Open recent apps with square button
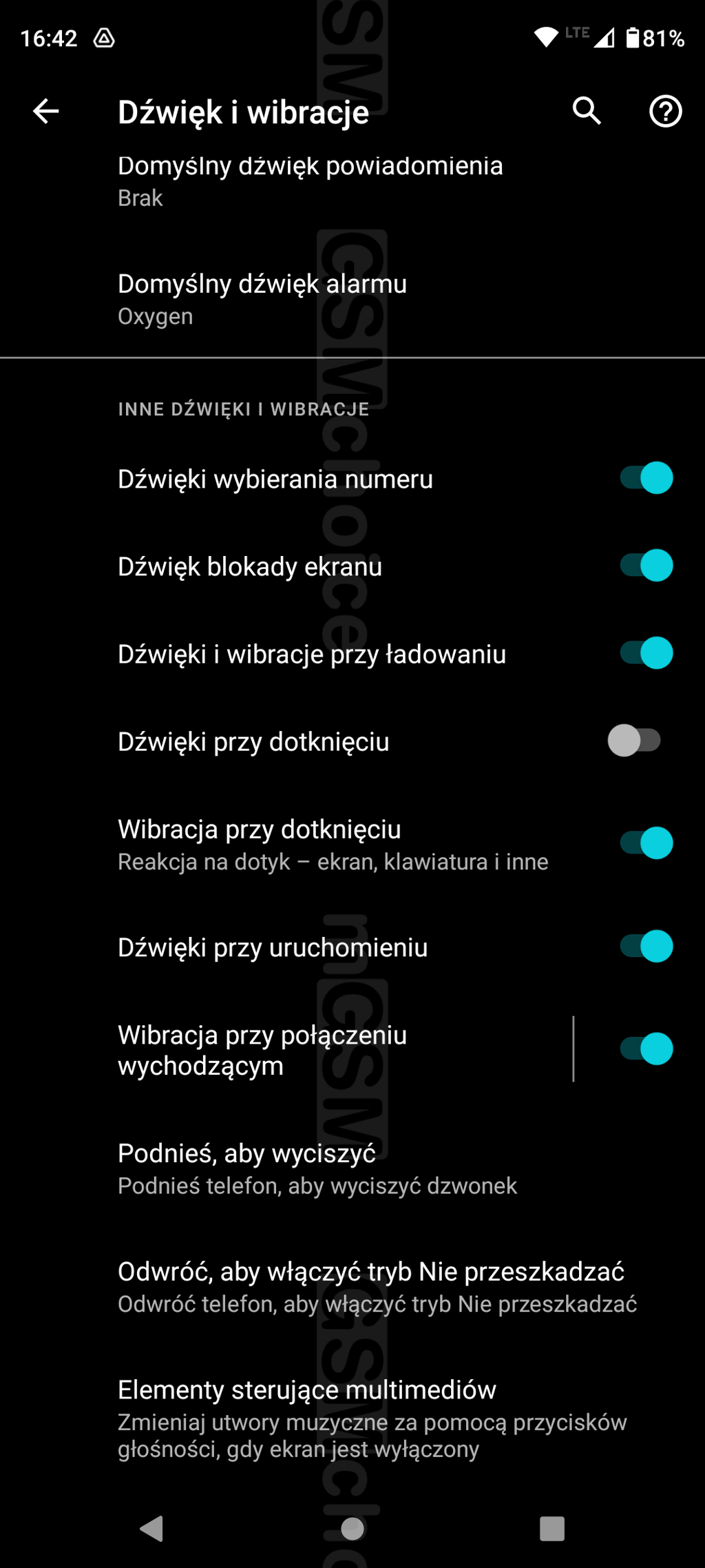705x1568 pixels. (552, 1529)
